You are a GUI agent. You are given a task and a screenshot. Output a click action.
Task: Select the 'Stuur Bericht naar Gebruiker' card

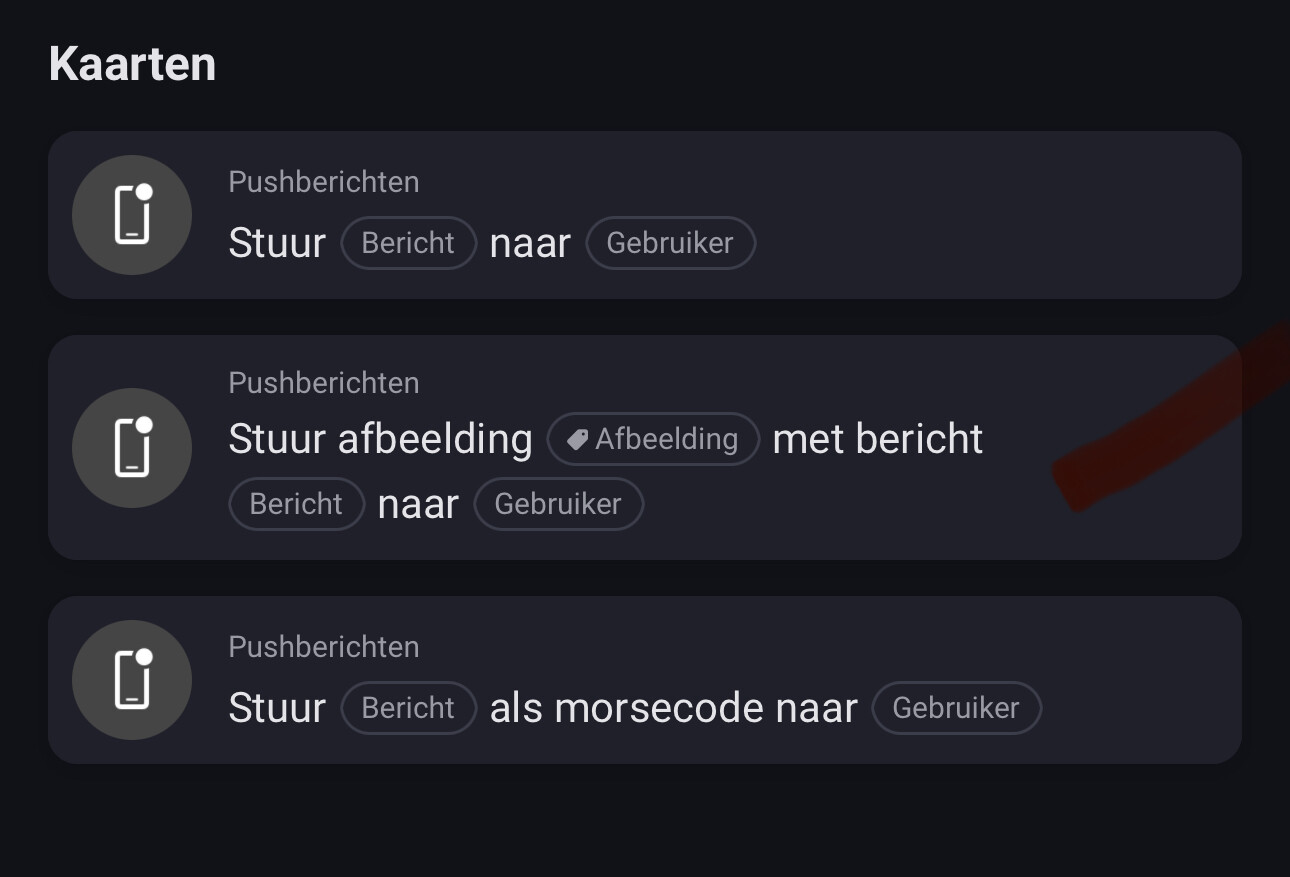pos(644,215)
